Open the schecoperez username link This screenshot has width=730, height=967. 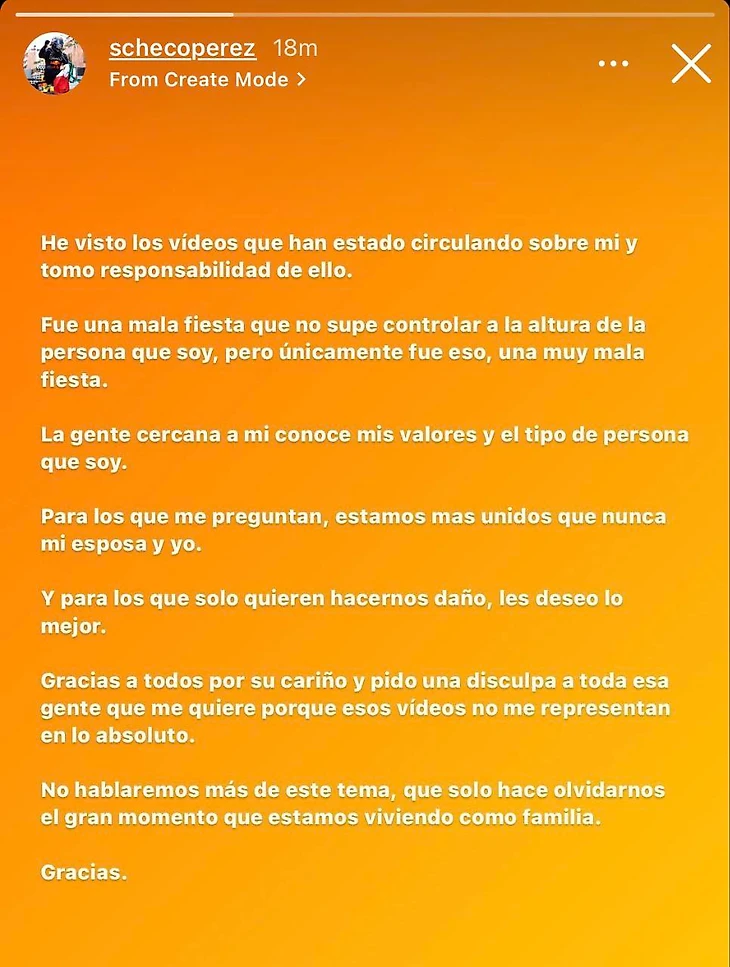point(182,48)
